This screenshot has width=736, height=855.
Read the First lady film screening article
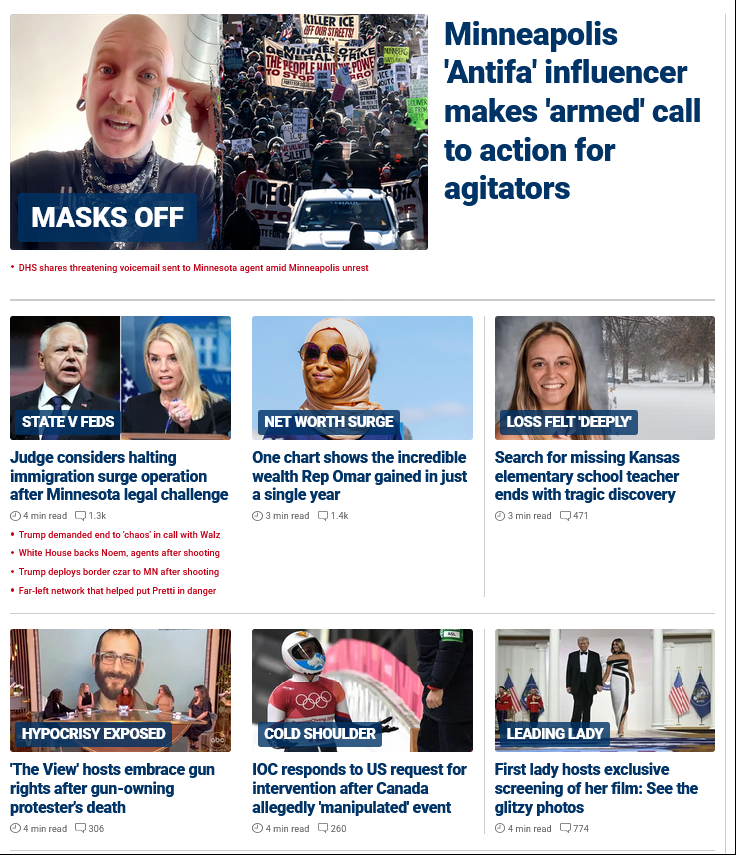coord(596,788)
